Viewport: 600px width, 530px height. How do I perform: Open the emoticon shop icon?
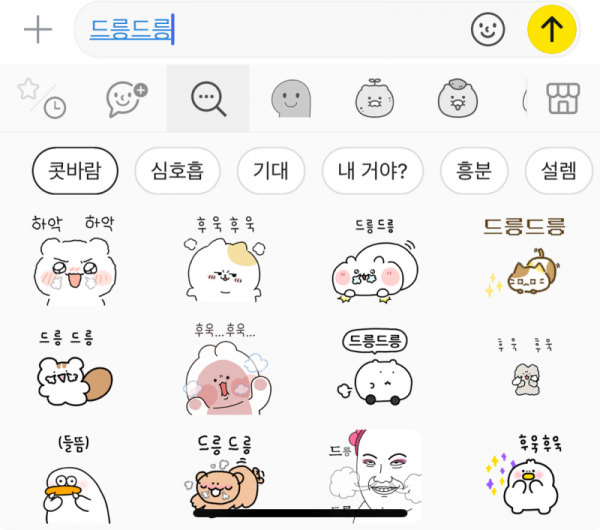[x=564, y=98]
